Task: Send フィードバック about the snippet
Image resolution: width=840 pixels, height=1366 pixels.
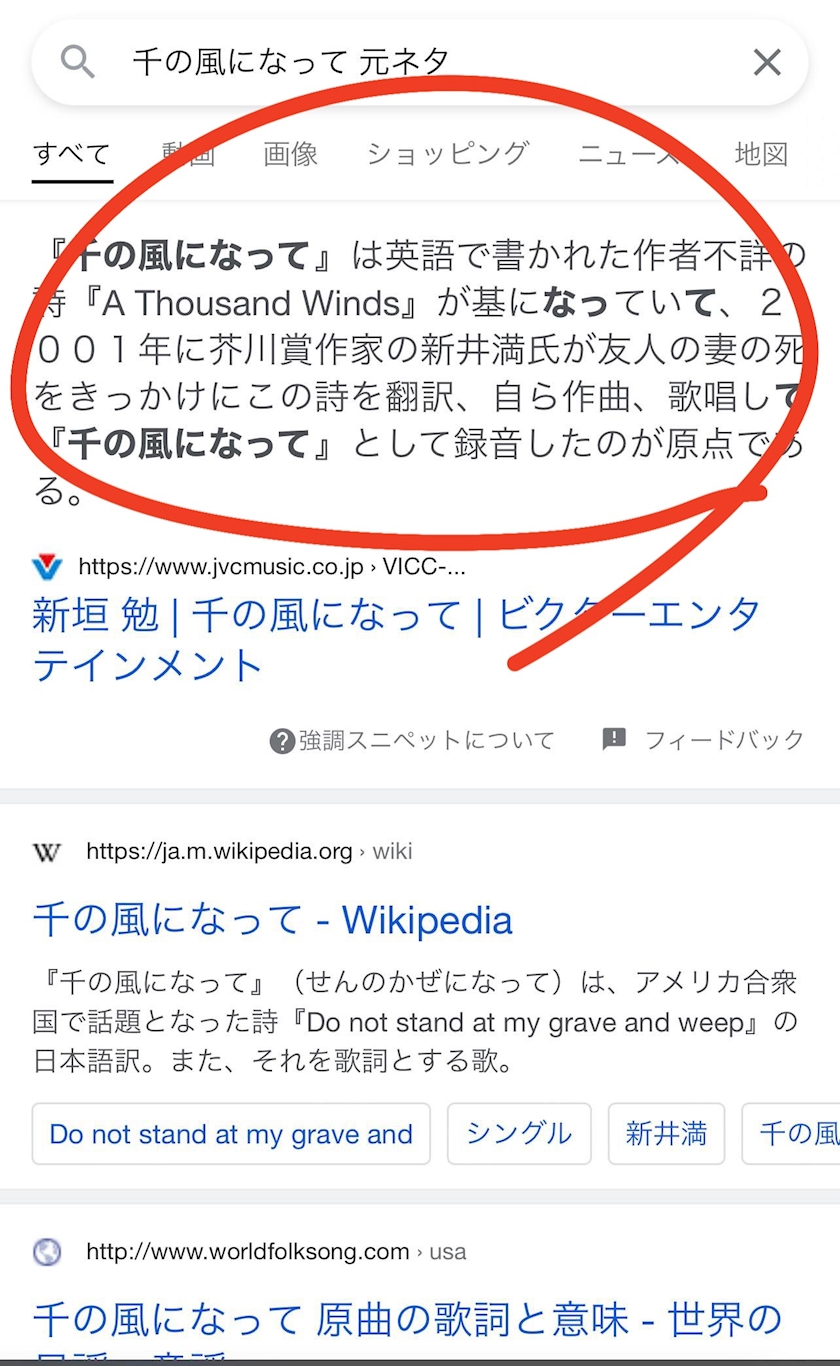Action: point(703,740)
